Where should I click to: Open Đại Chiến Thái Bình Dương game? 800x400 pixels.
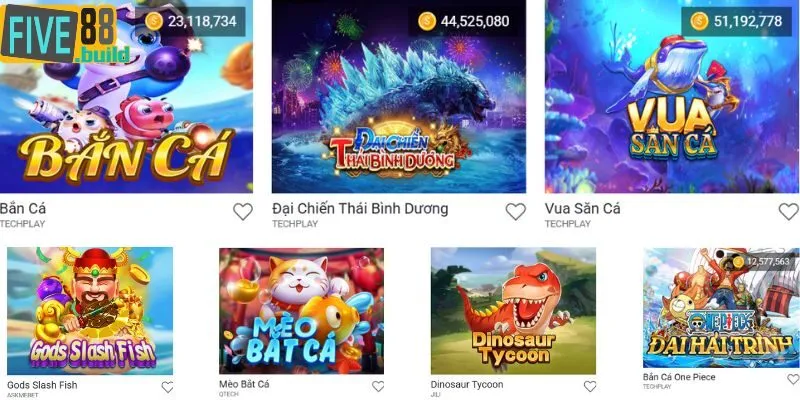point(398,100)
